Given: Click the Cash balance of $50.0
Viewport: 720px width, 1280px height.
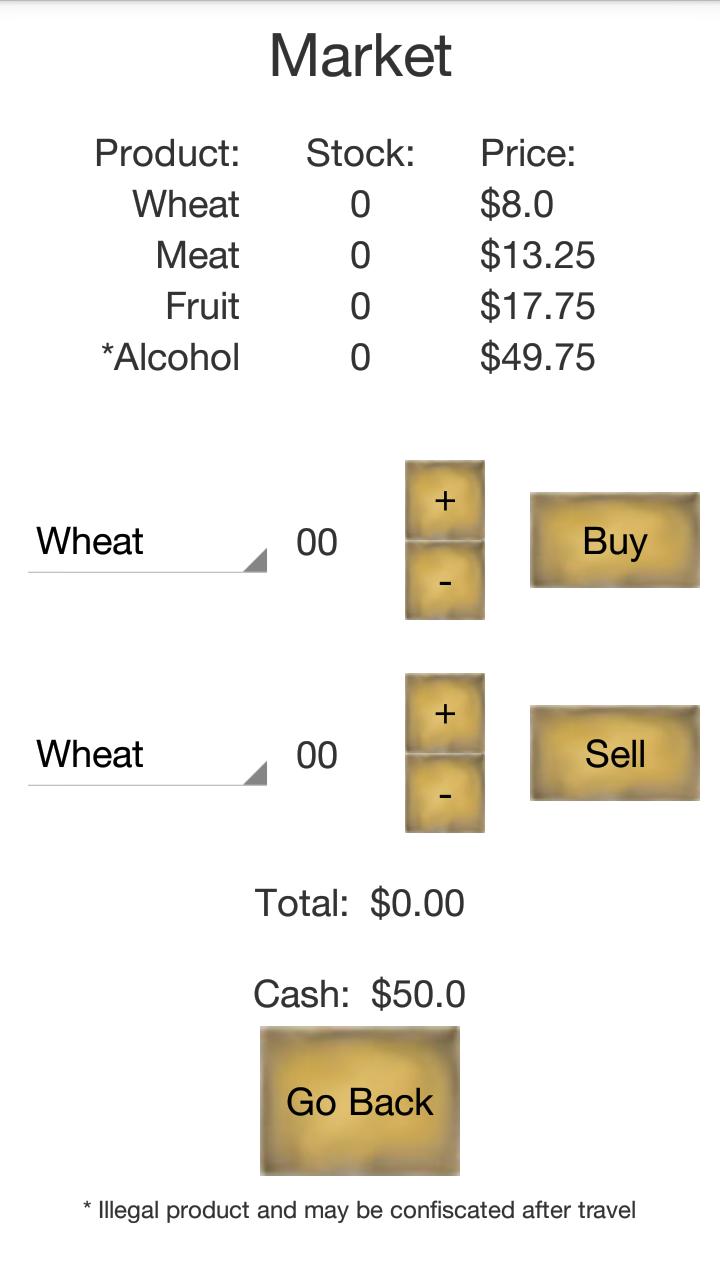Looking at the screenshot, I should 360,994.
